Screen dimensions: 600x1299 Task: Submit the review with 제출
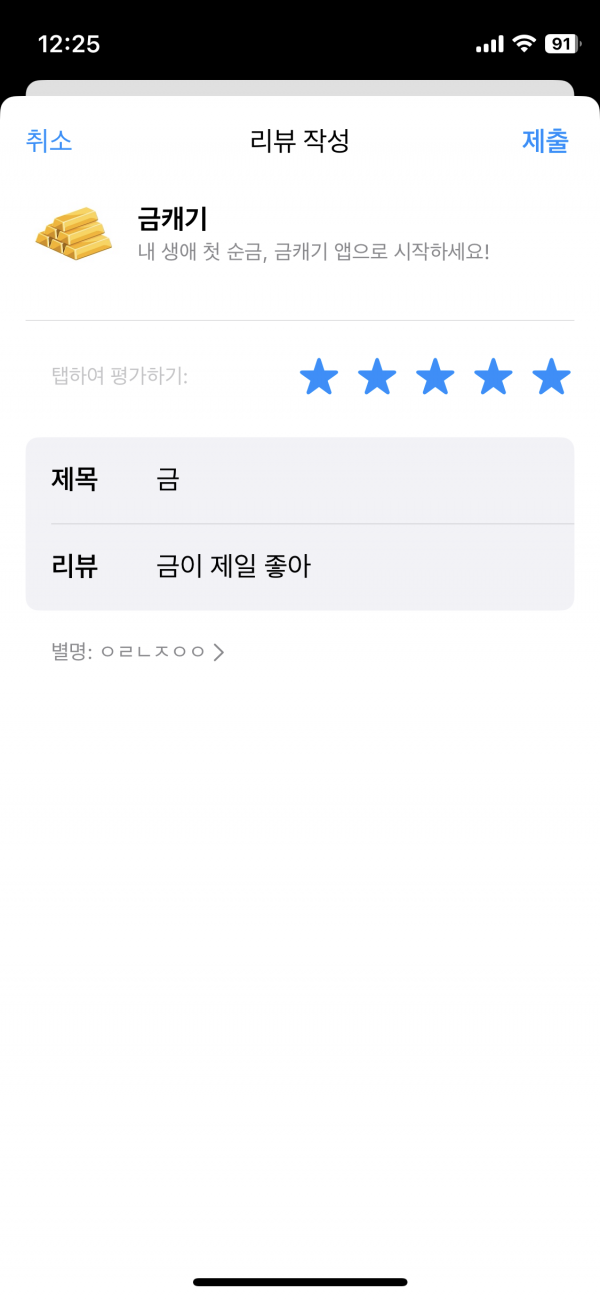(545, 141)
